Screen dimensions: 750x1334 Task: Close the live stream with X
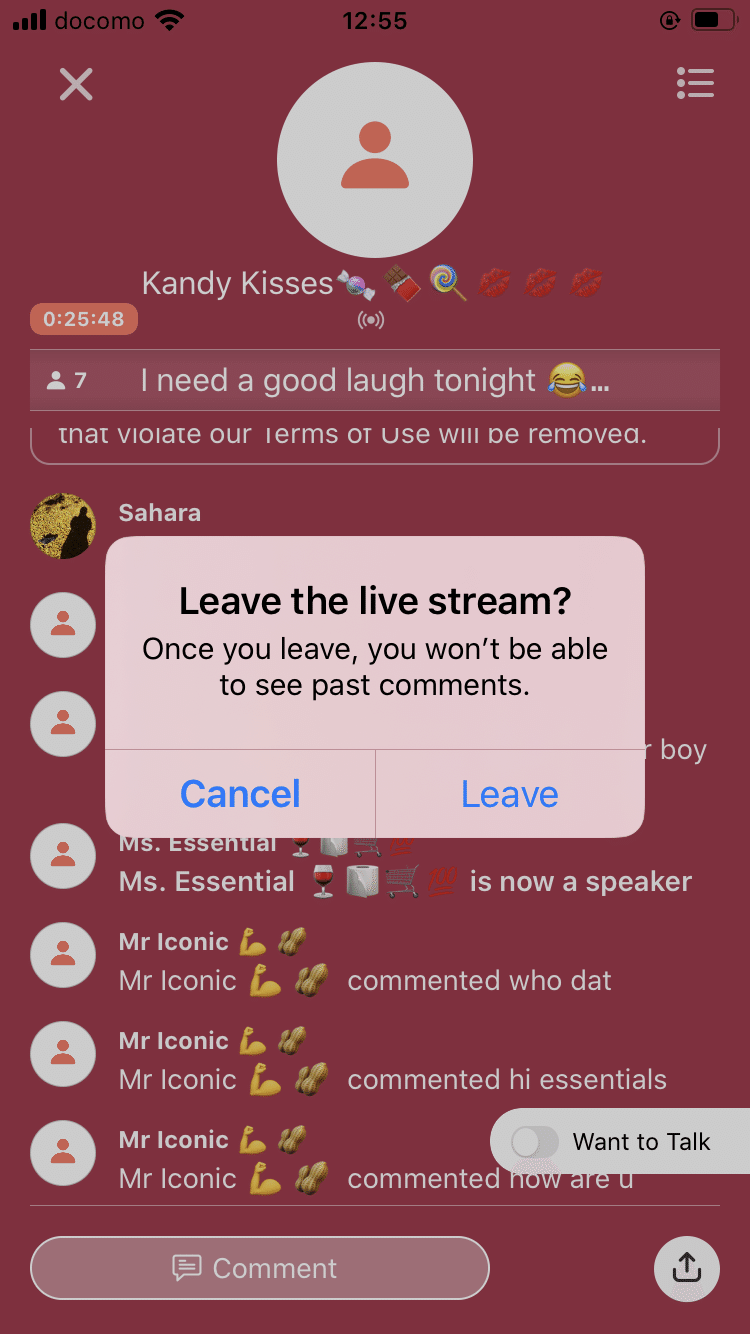pyautogui.click(x=76, y=85)
